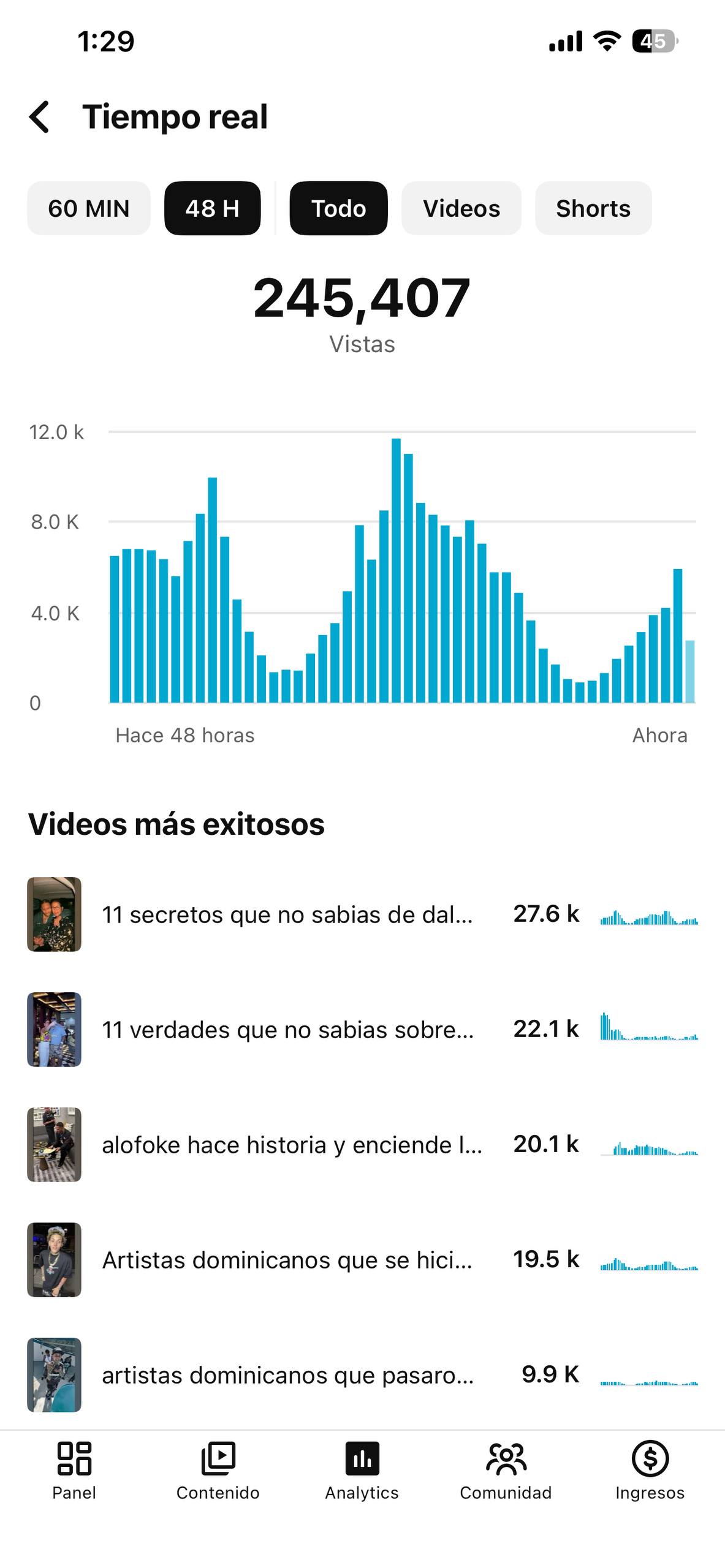Open "alofoke hace historia y enciende" video
725x1568 pixels.
click(x=362, y=1145)
